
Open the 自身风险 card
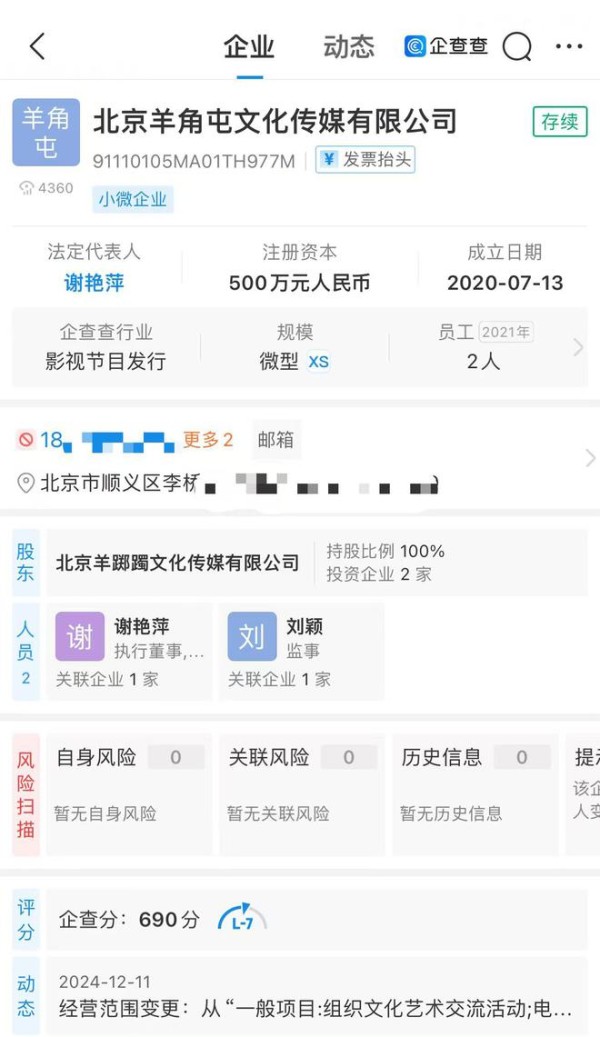point(130,794)
